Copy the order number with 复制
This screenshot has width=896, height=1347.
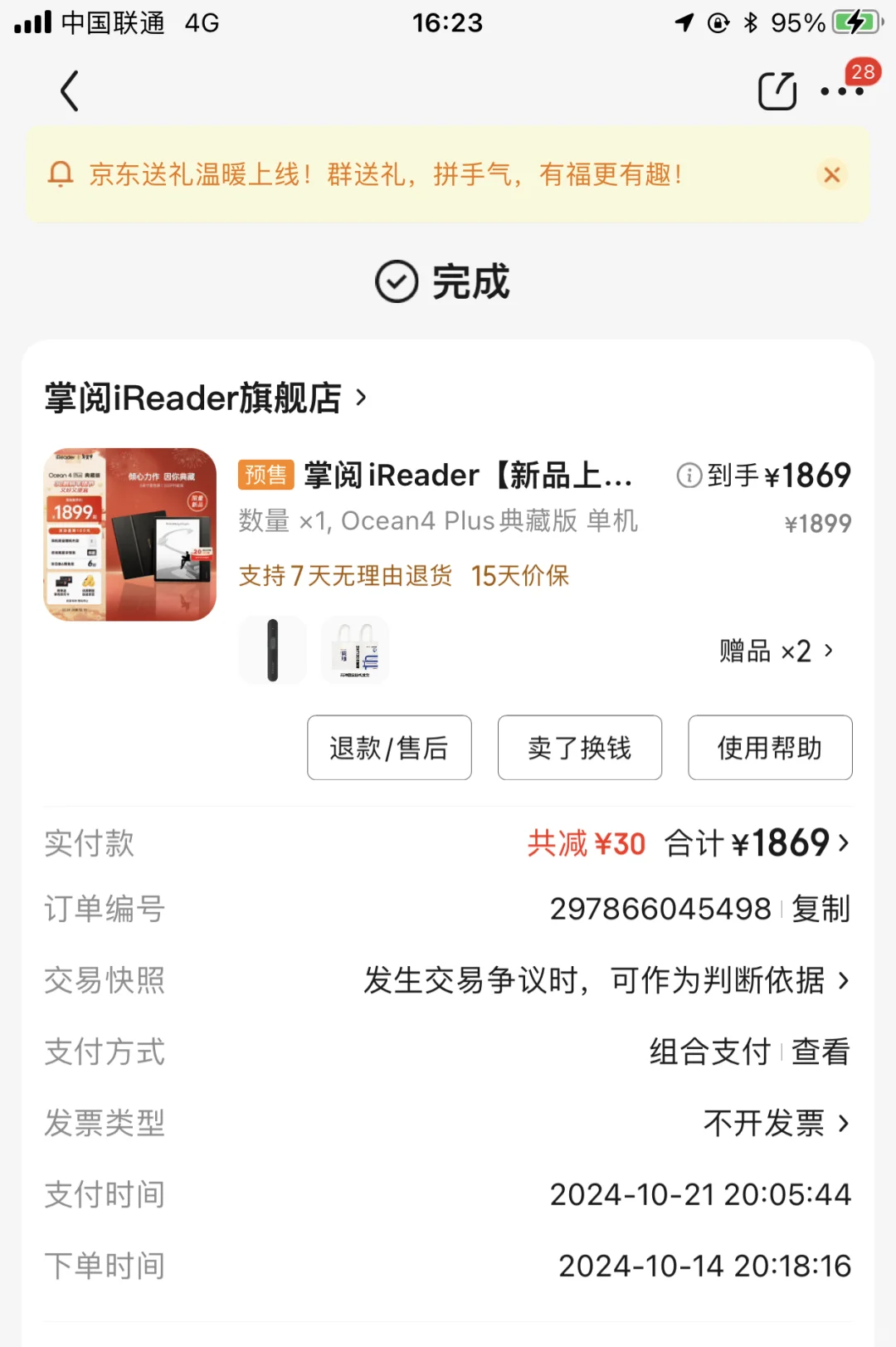point(821,910)
